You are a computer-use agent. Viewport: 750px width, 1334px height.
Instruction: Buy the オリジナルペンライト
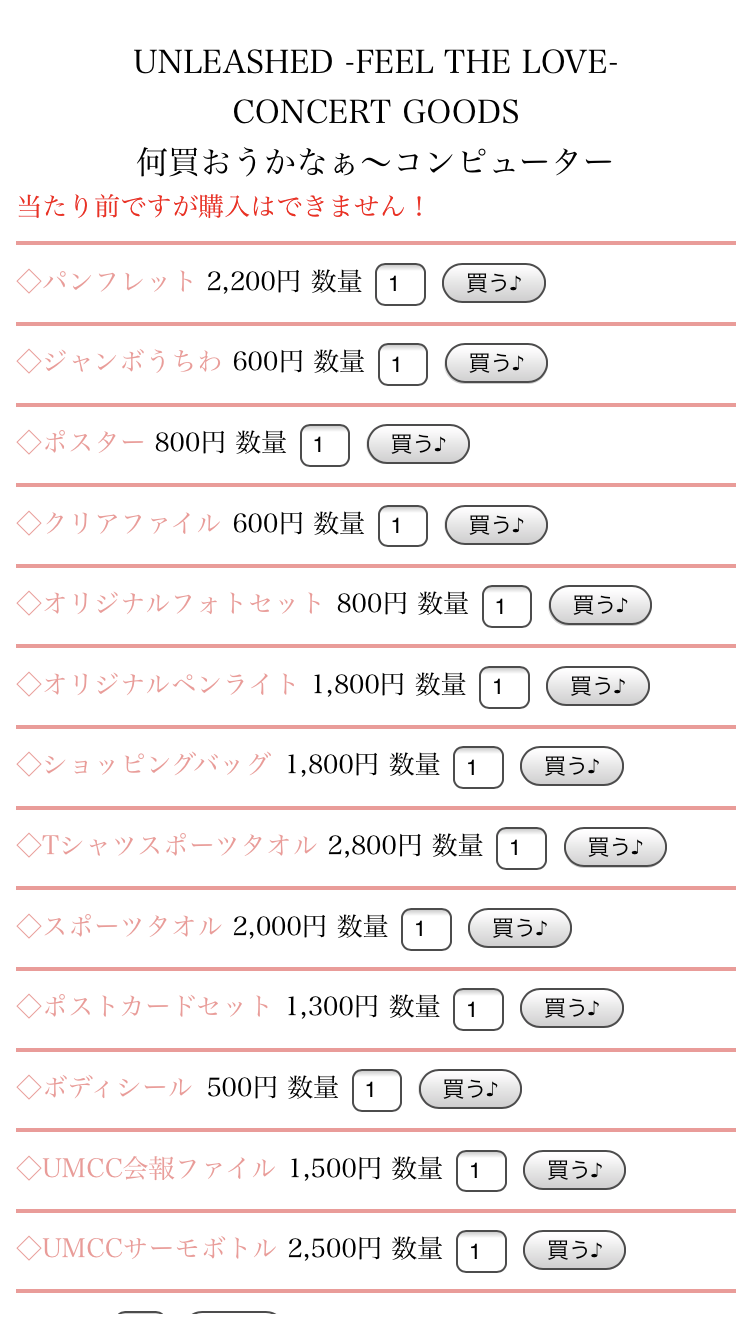pyautogui.click(x=597, y=686)
